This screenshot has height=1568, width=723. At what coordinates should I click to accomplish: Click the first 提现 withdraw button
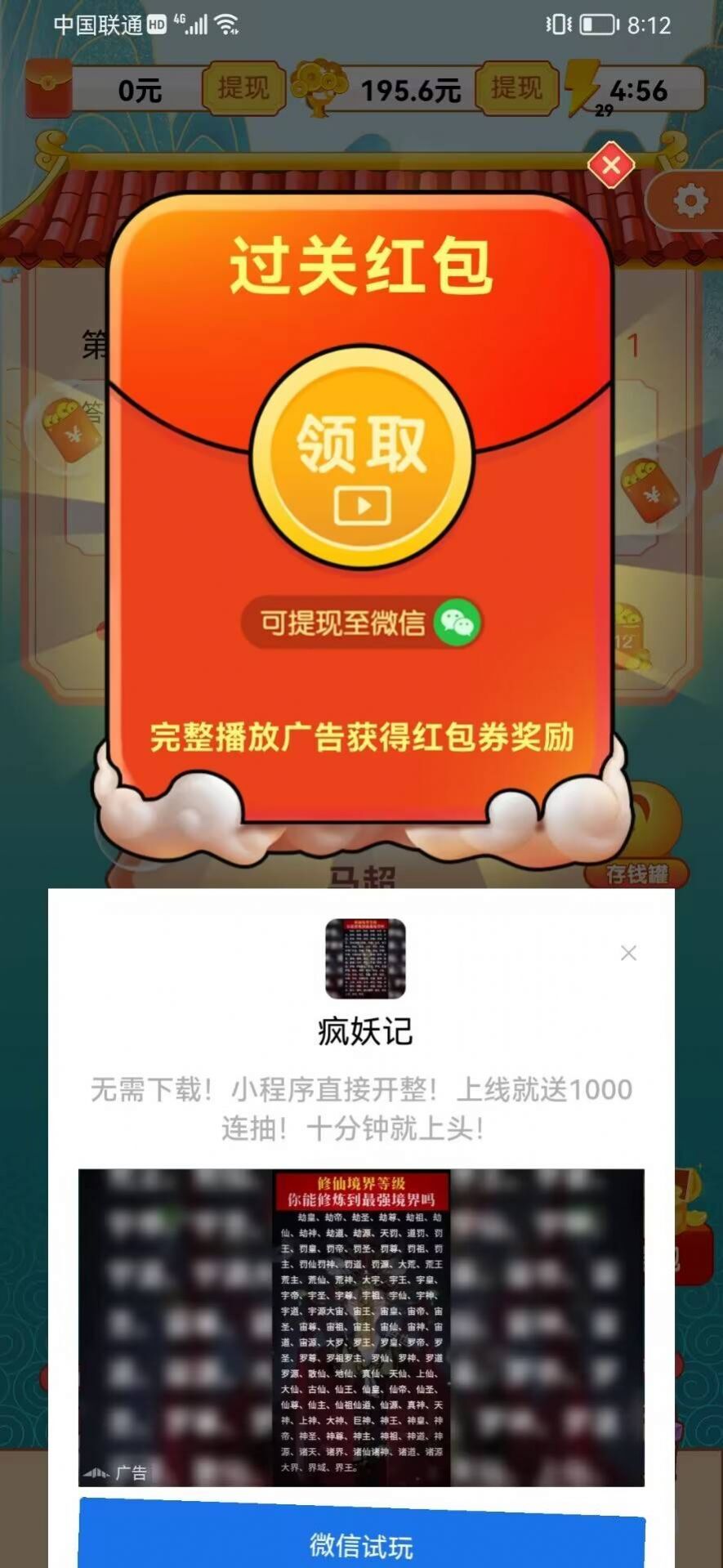coord(243,88)
